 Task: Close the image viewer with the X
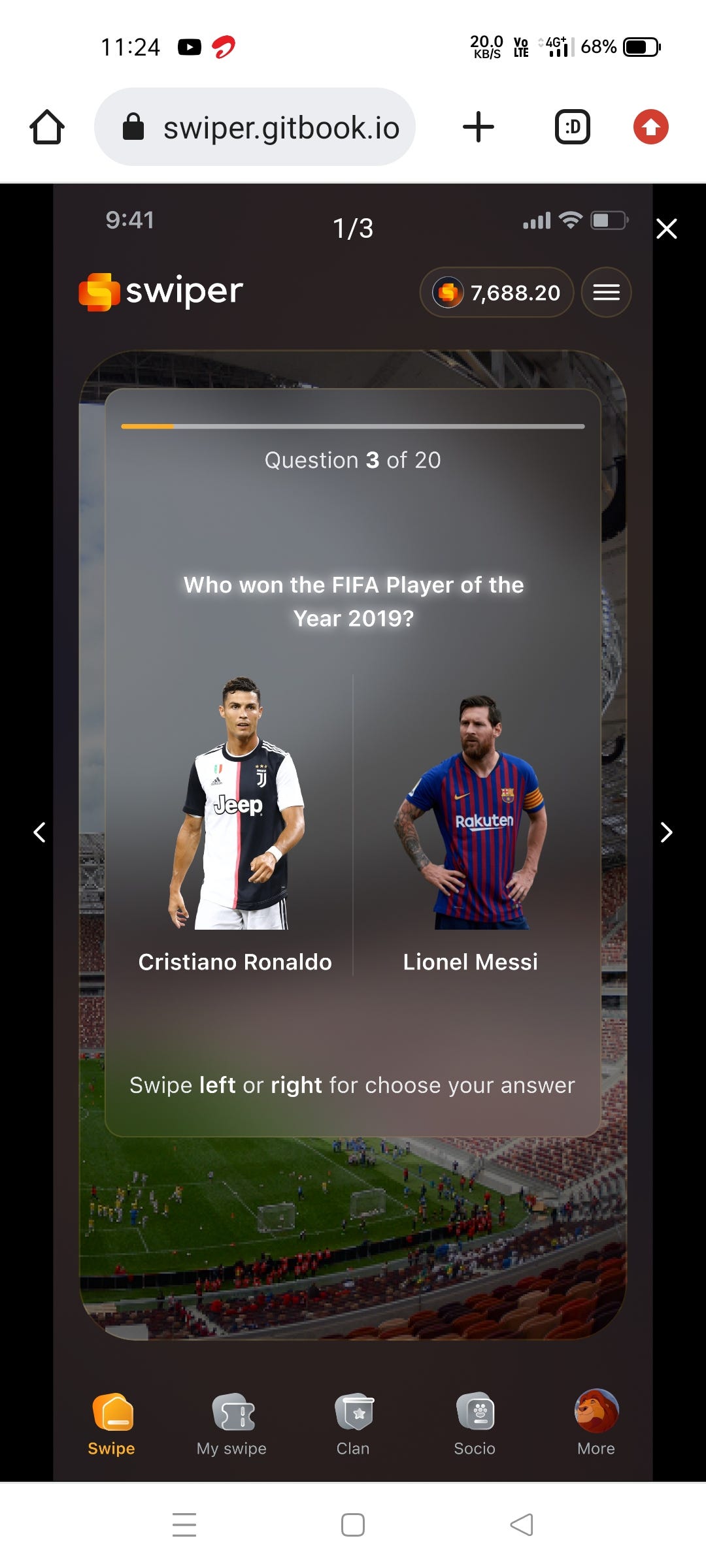pos(666,229)
